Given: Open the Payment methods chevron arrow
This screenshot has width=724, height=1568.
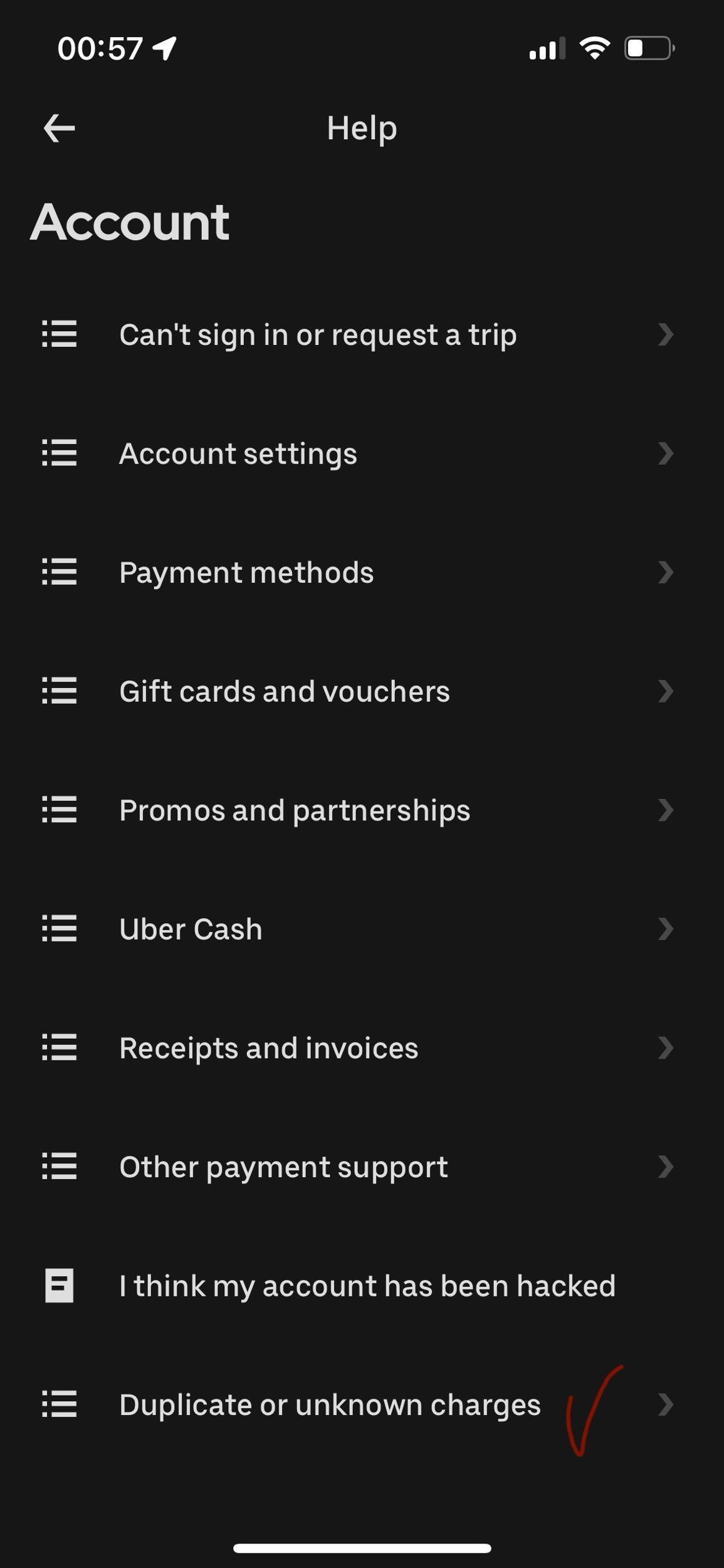Looking at the screenshot, I should (666, 573).
